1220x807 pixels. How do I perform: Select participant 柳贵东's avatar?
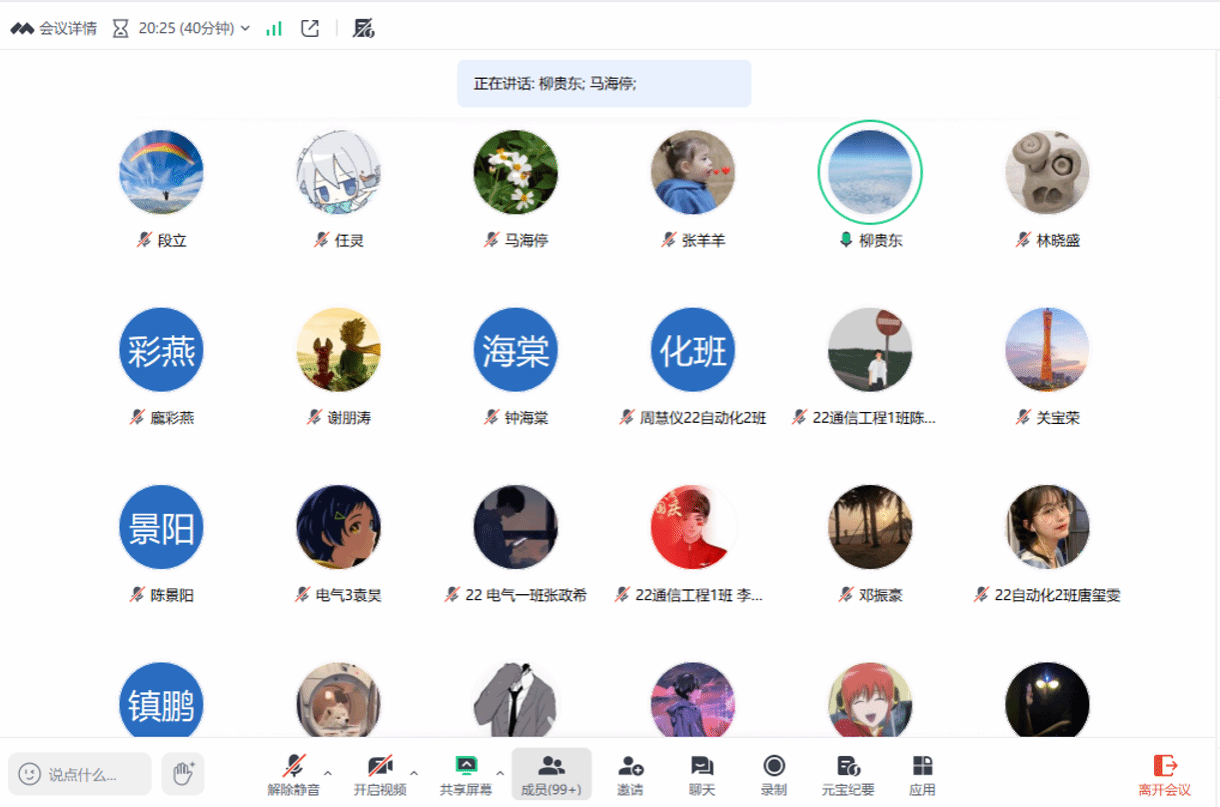click(x=870, y=172)
